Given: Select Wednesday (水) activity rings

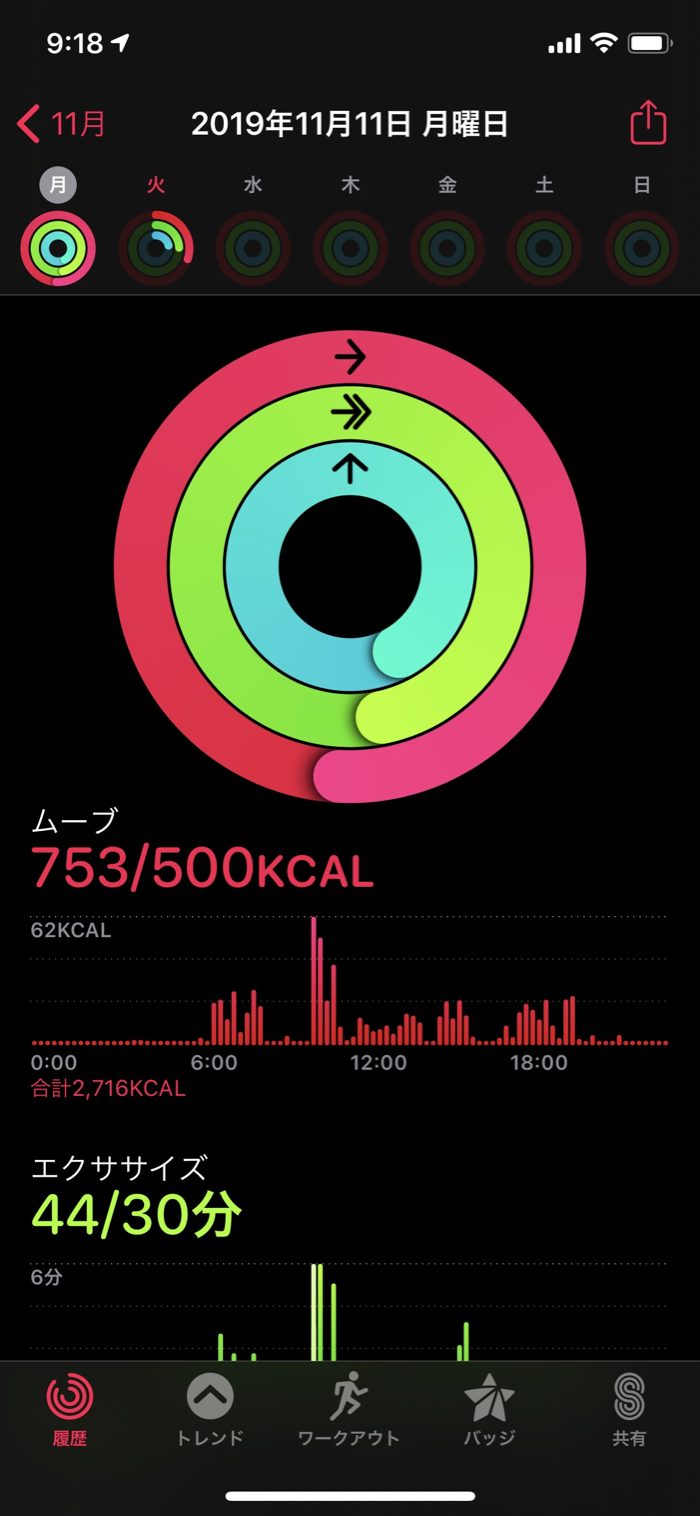Looking at the screenshot, I should pos(253,248).
